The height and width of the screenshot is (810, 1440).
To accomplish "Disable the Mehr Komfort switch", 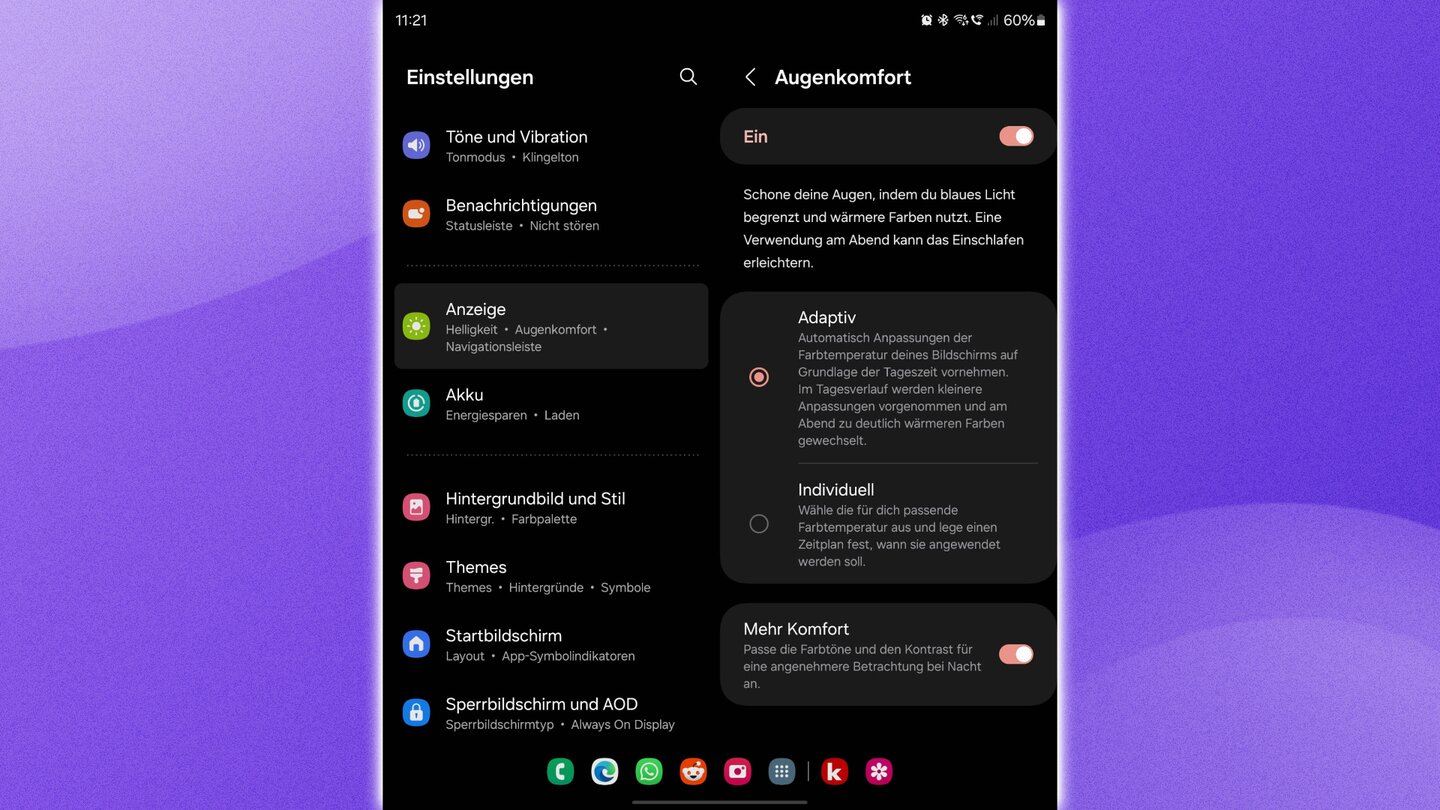I will [x=1015, y=654].
